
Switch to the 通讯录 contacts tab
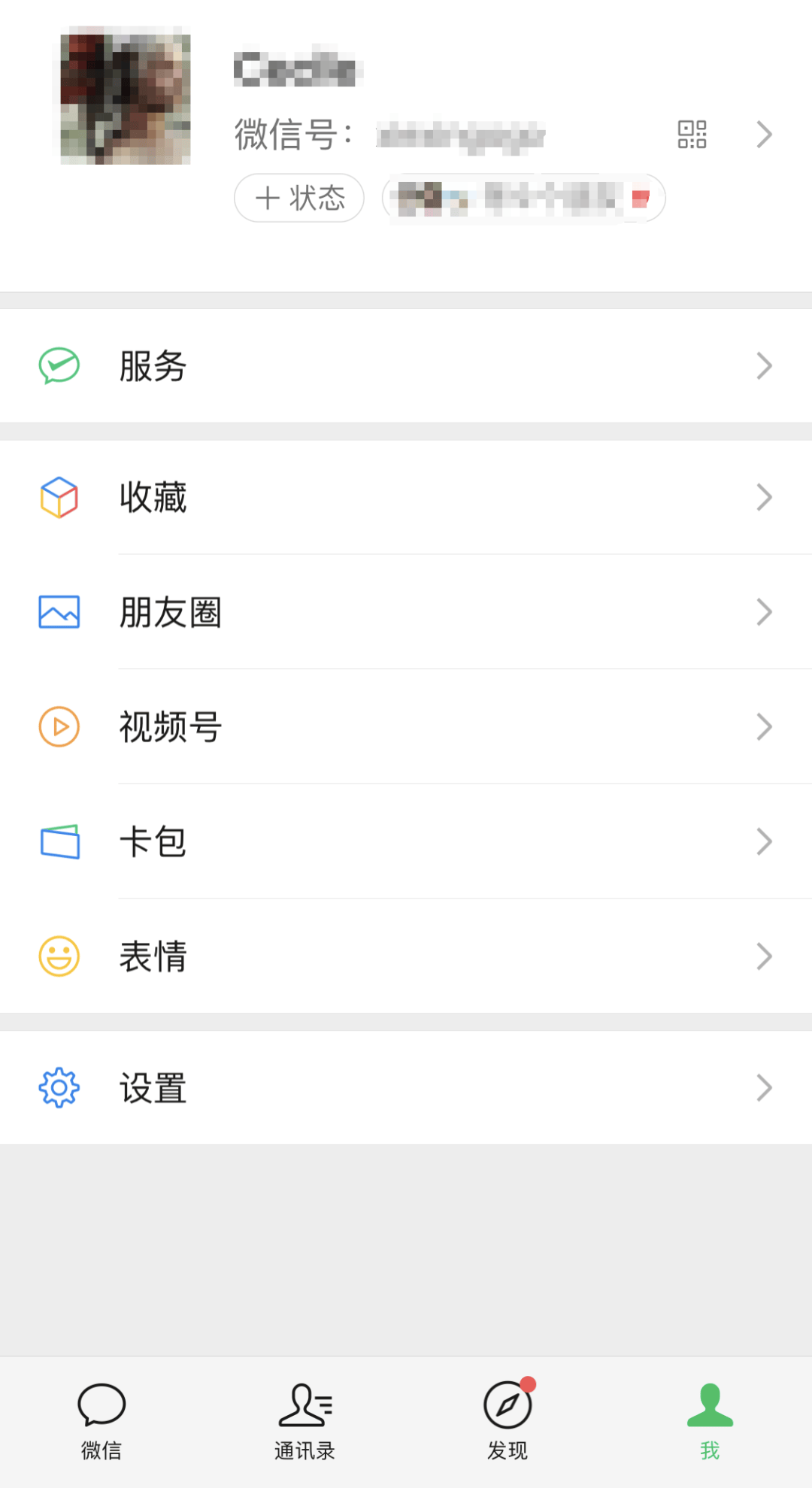tap(304, 1417)
